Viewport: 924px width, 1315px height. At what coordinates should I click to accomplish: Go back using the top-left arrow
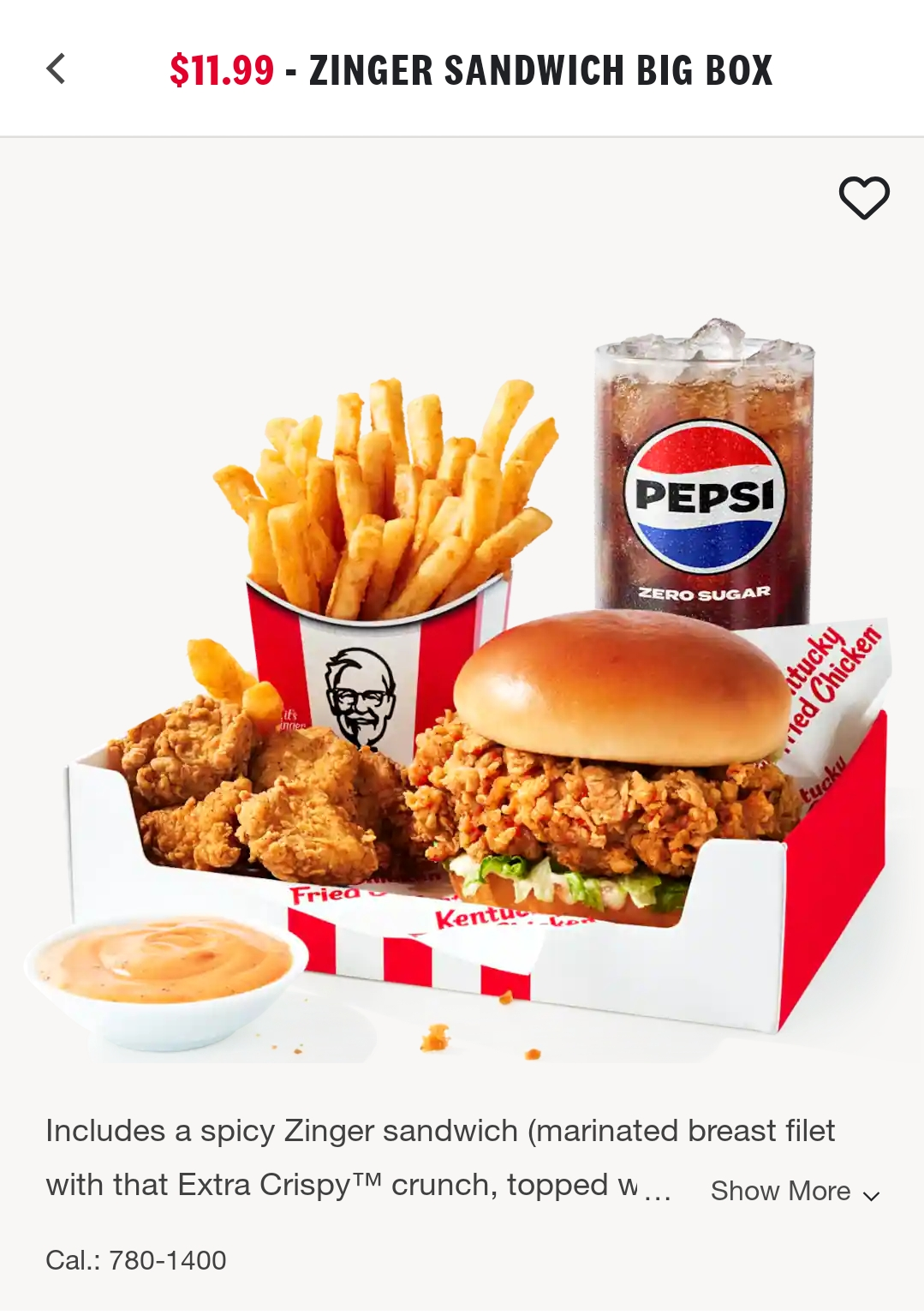57,69
